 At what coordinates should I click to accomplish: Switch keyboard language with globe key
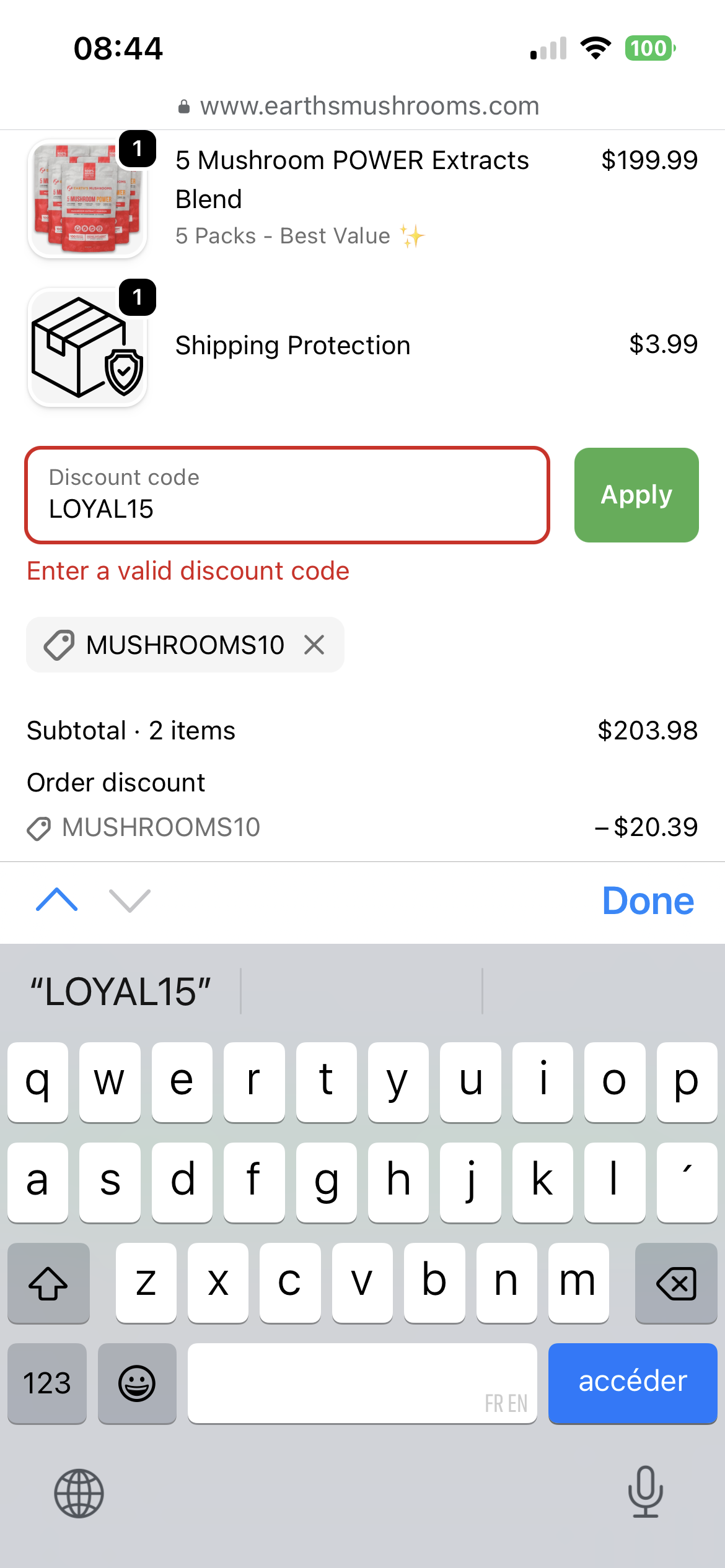tap(79, 1493)
